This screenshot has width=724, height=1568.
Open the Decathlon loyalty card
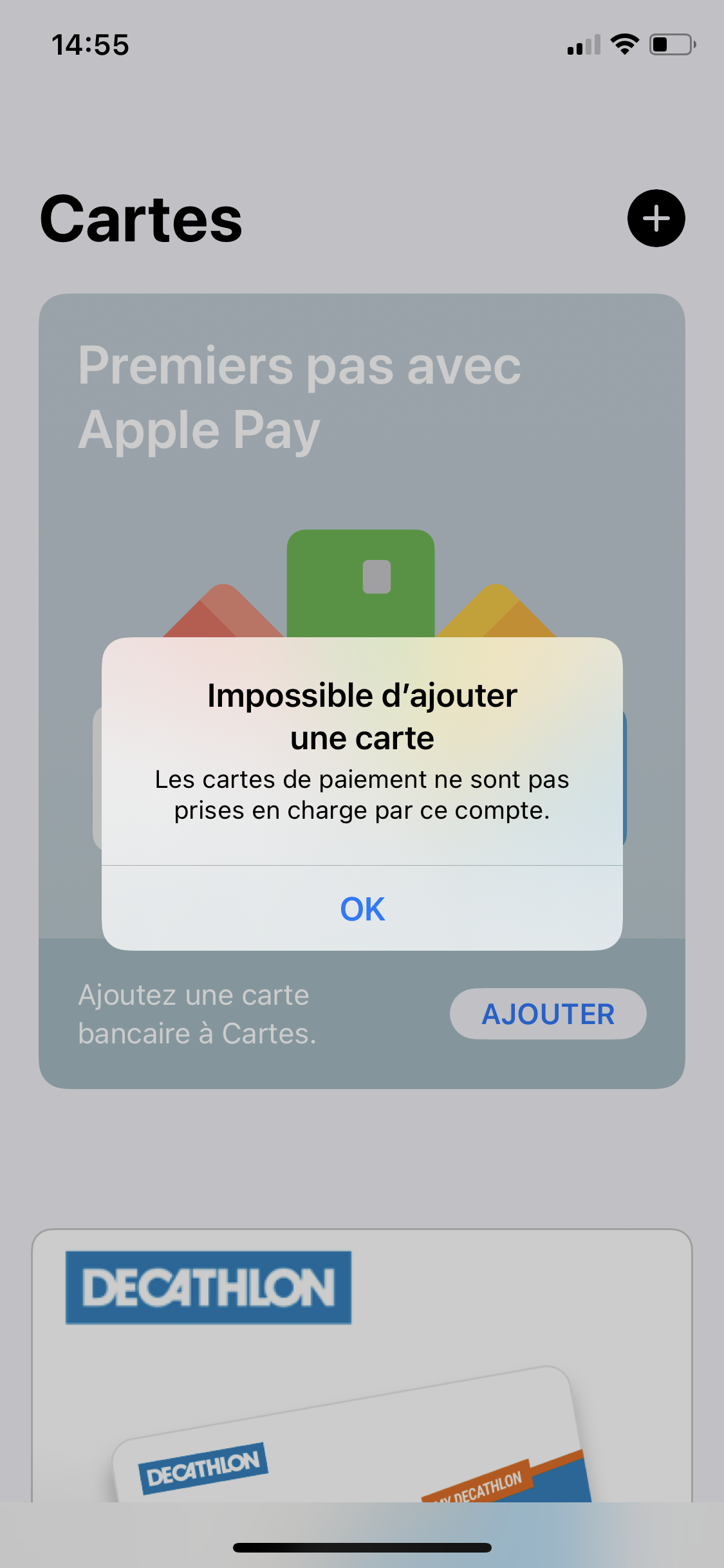(362, 1365)
